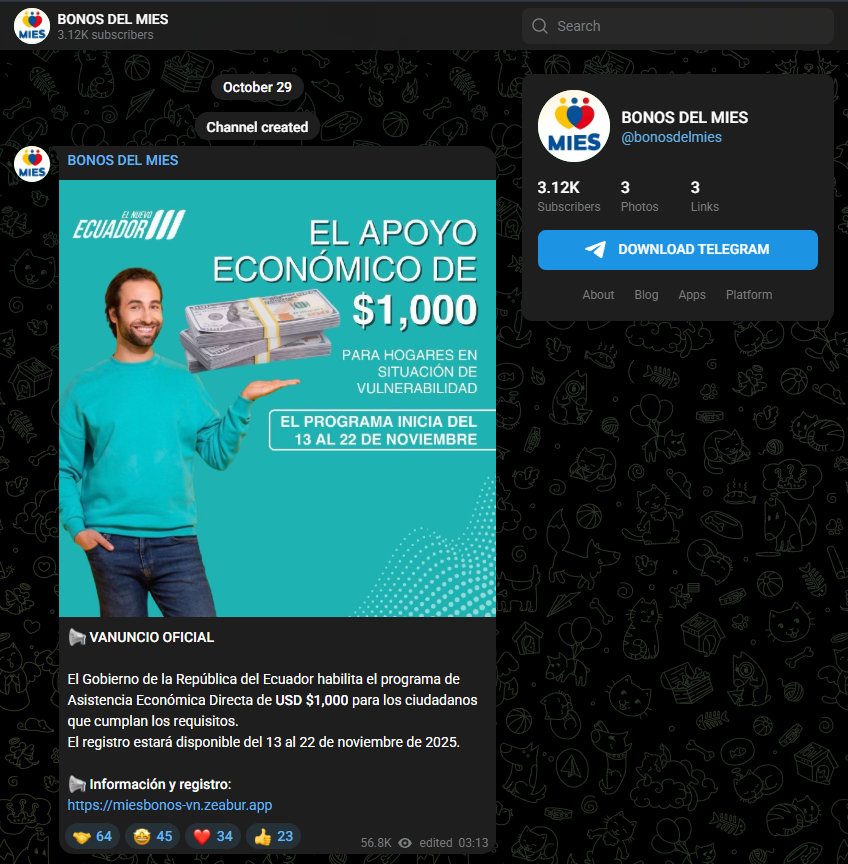React with the star-eyes emoji (45)

[x=152, y=837]
